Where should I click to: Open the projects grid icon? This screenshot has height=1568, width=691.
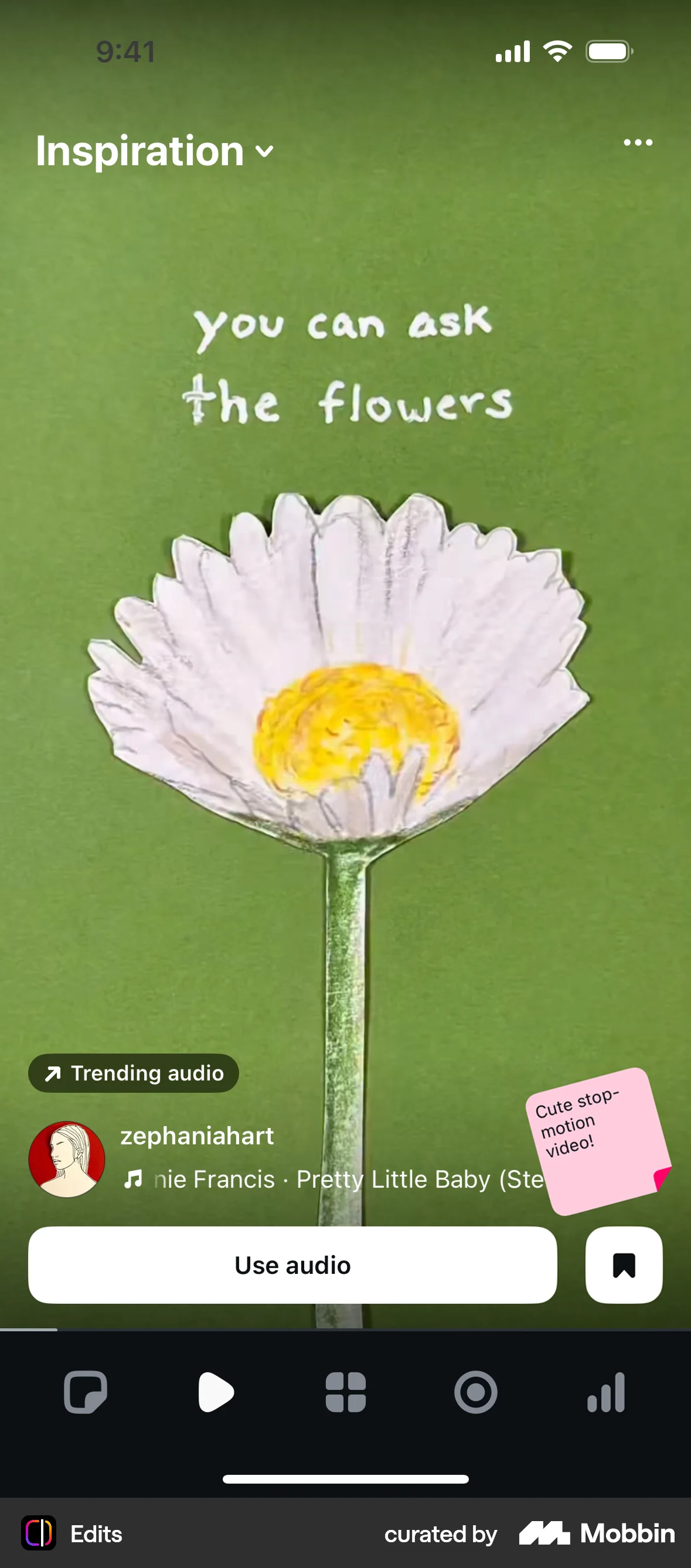345,1393
